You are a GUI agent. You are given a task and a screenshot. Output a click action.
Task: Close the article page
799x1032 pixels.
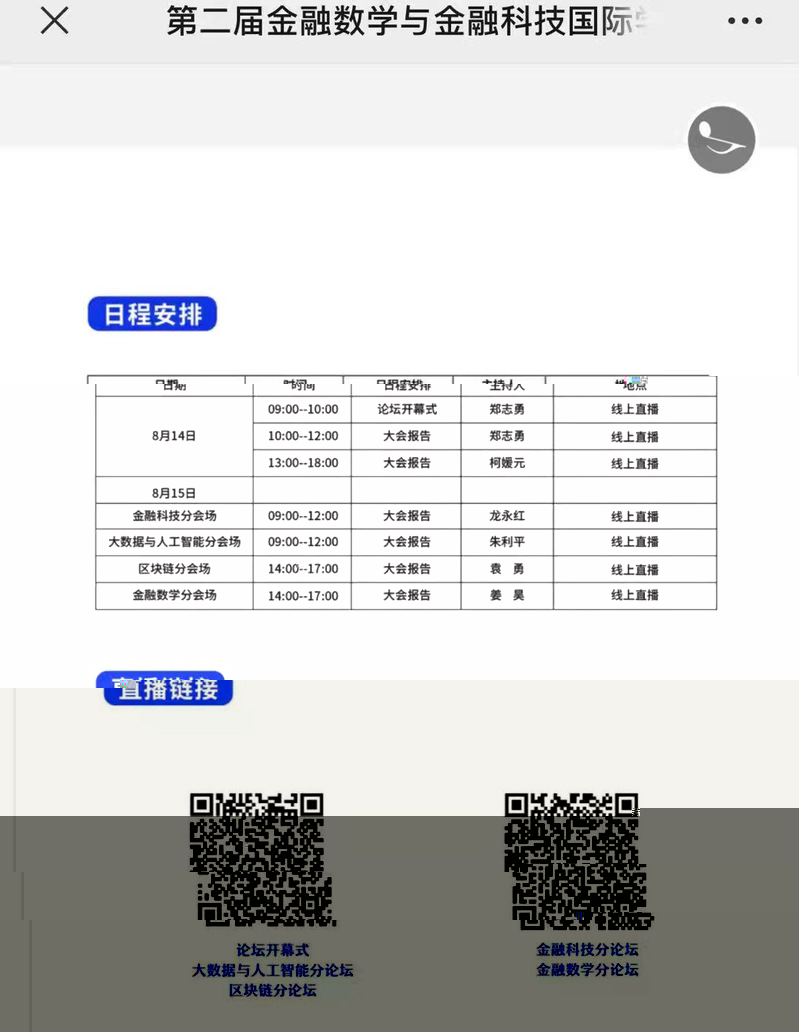pyautogui.click(x=54, y=21)
